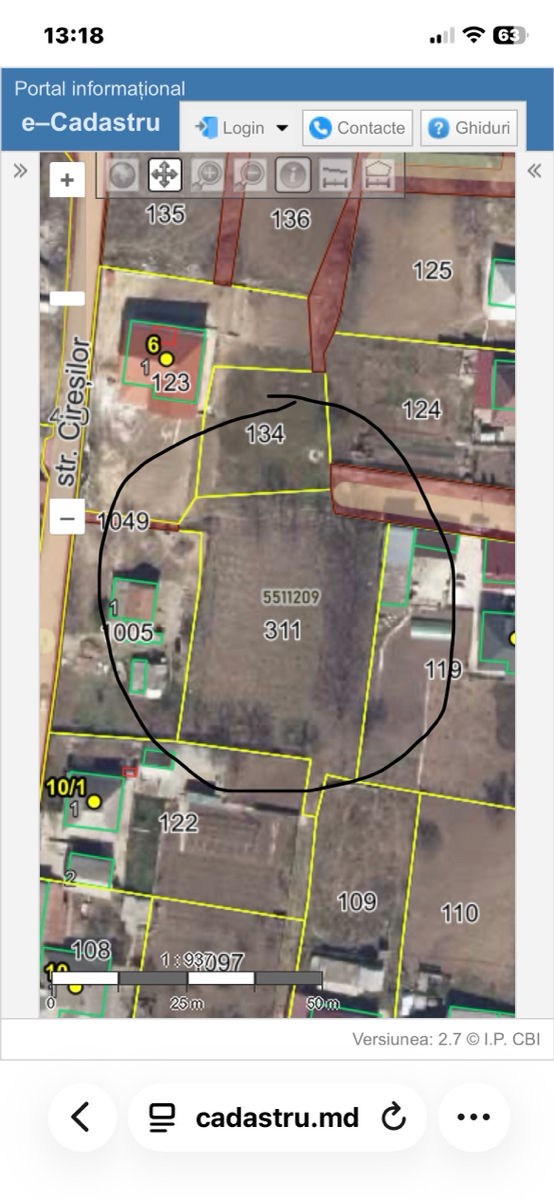Screen dimensions: 554x1200
Task: Activate the info identify tool
Action: 293,175
